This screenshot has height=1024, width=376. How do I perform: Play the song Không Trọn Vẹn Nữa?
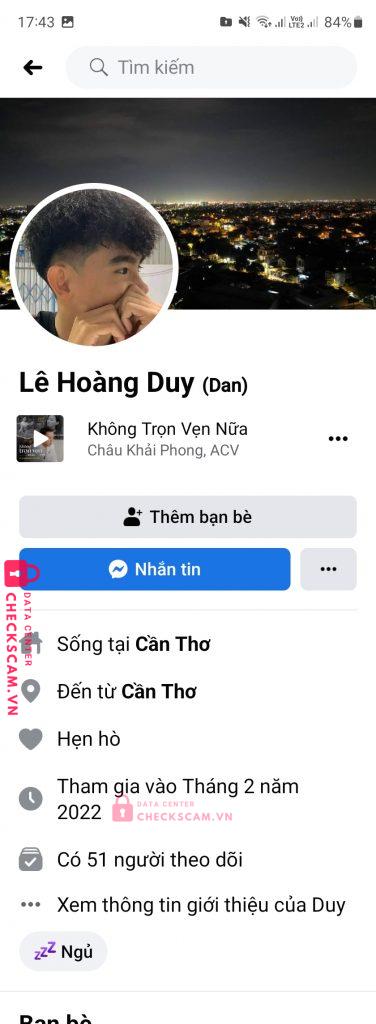coord(40,439)
